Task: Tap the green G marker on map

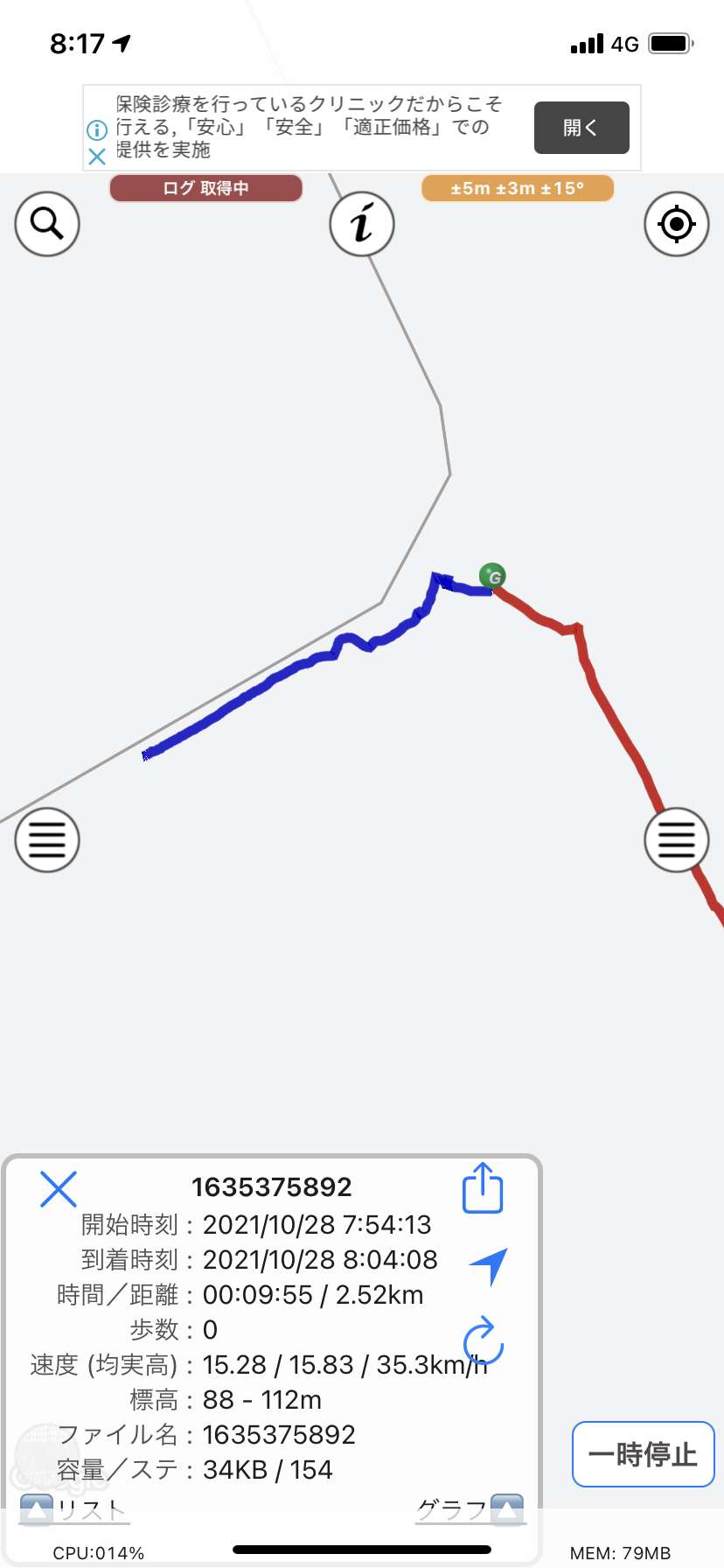Action: [x=492, y=577]
